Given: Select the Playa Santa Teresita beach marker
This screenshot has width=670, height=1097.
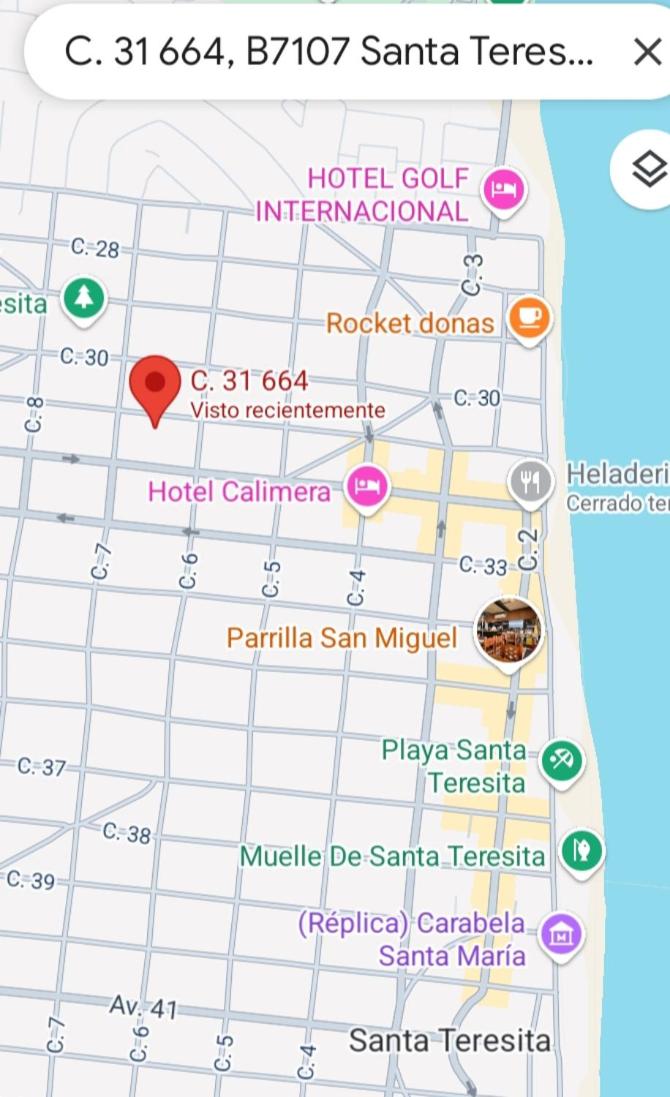Looking at the screenshot, I should click(562, 762).
